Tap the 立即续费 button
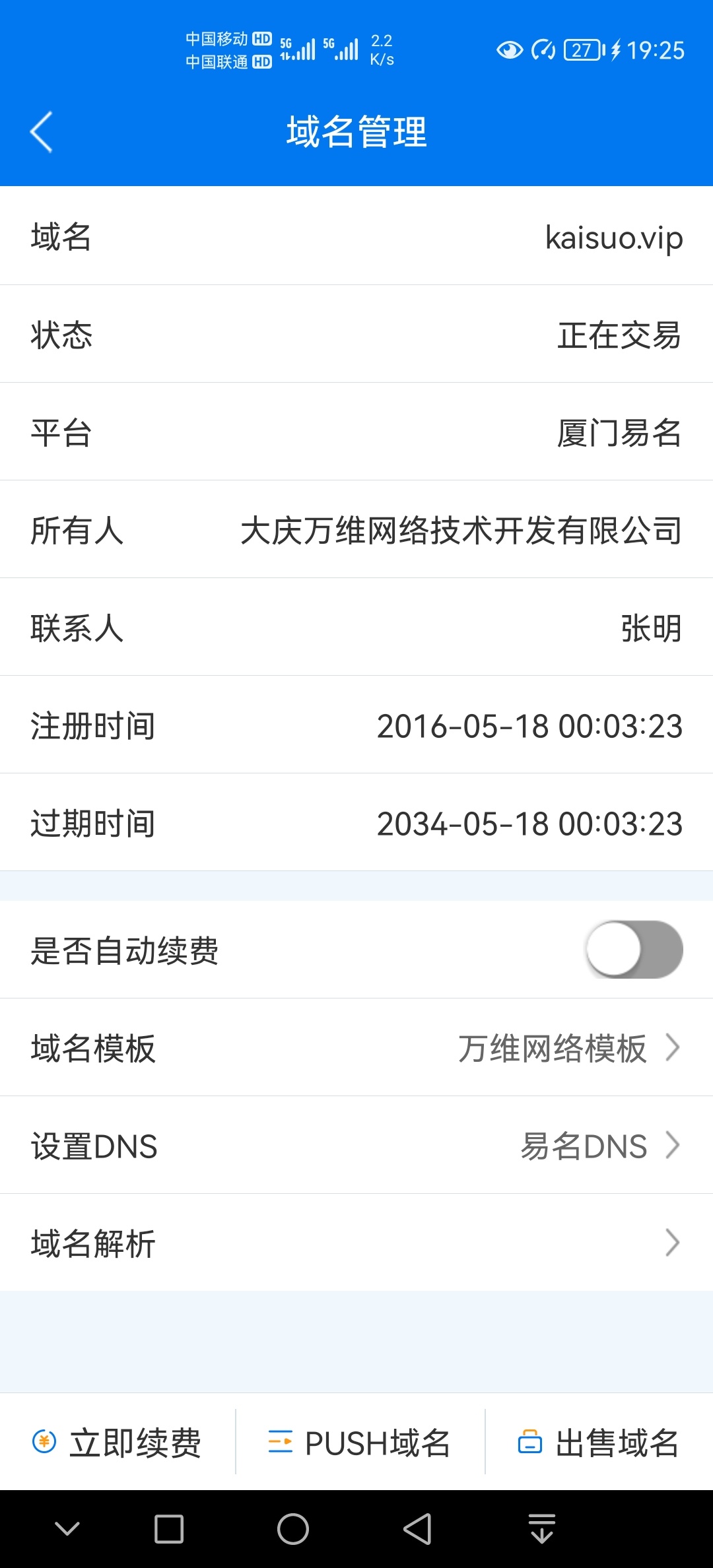Image resolution: width=713 pixels, height=1568 pixels. pos(117,1442)
